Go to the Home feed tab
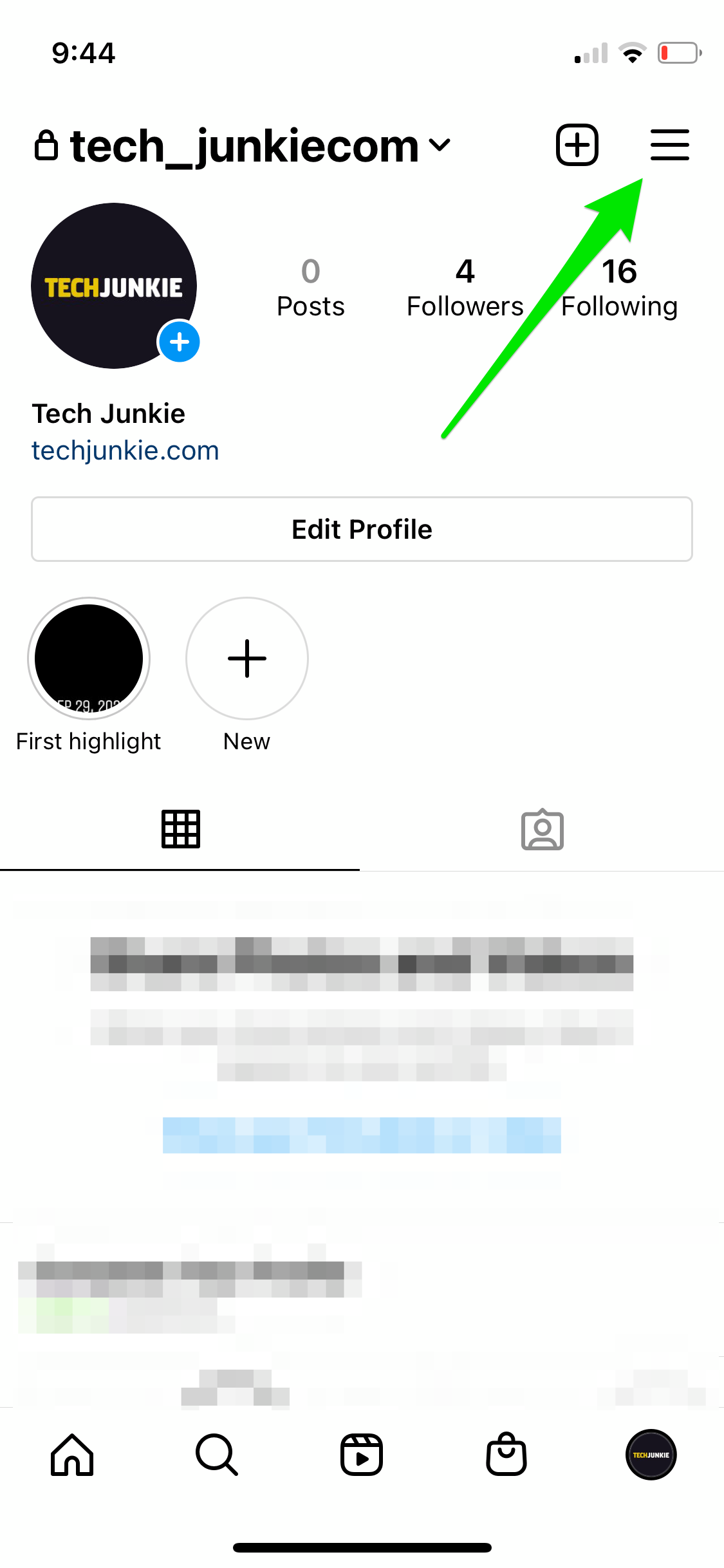This screenshot has width=724, height=1568. tap(72, 1455)
